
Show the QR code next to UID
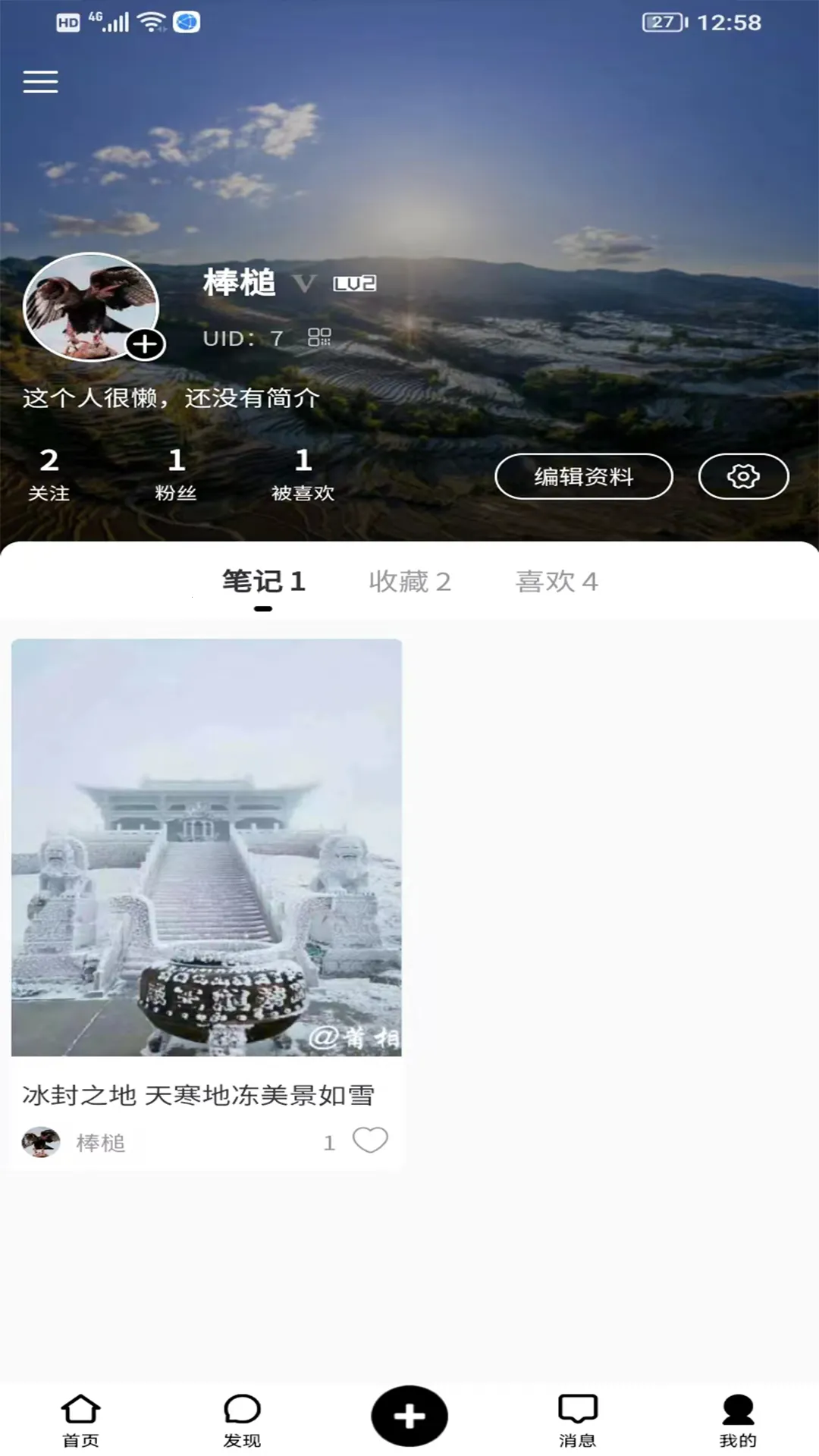319,337
